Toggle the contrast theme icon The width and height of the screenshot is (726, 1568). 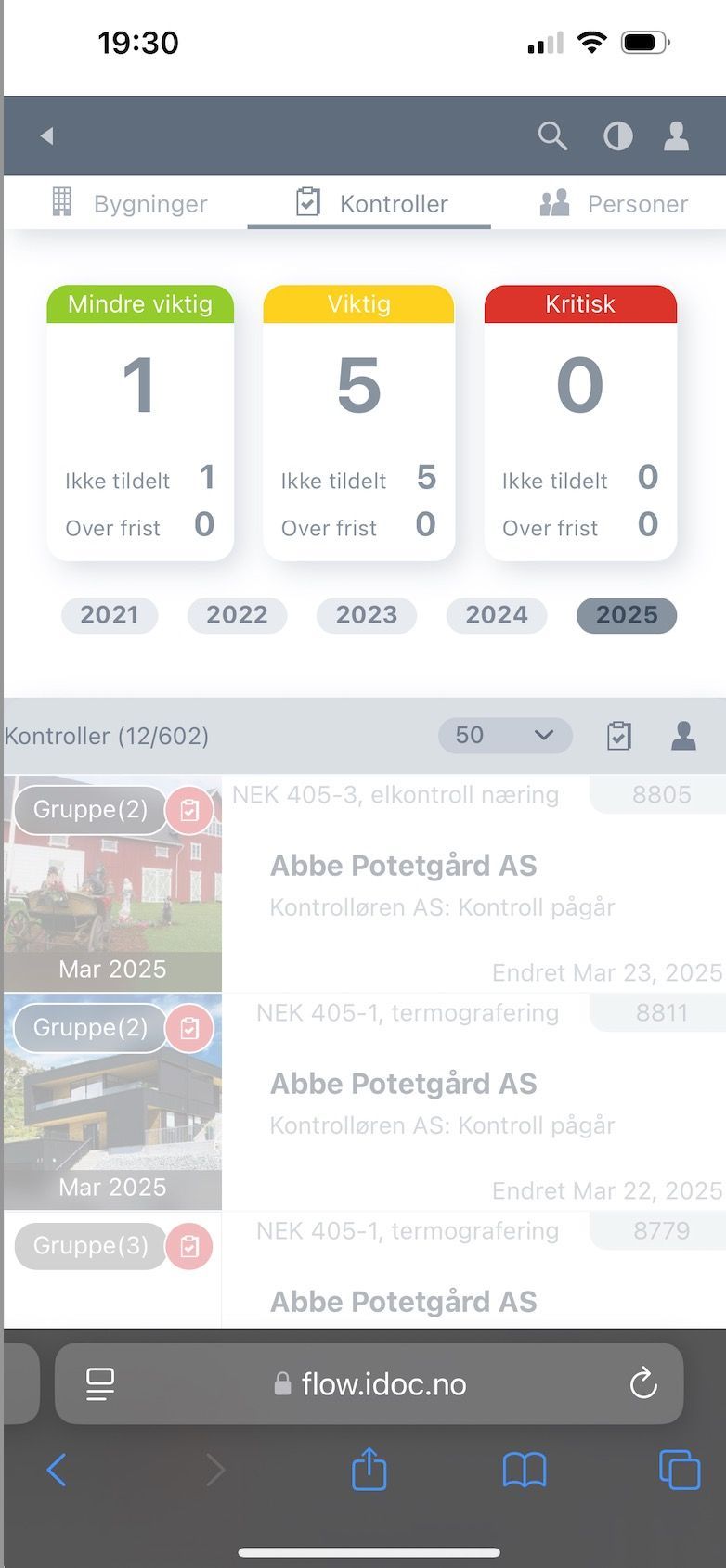[618, 136]
